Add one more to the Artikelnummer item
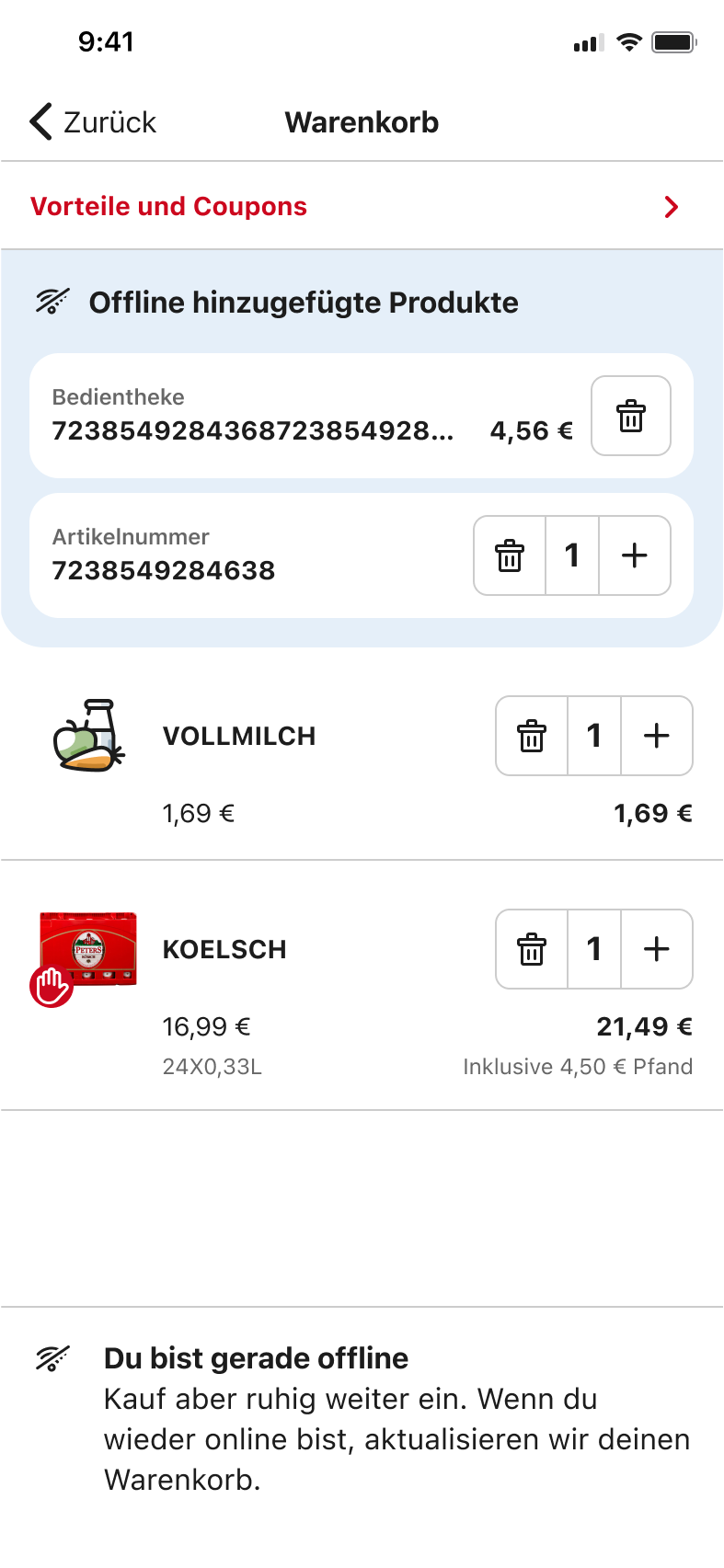Viewport: 724px width, 1568px height. (x=634, y=555)
